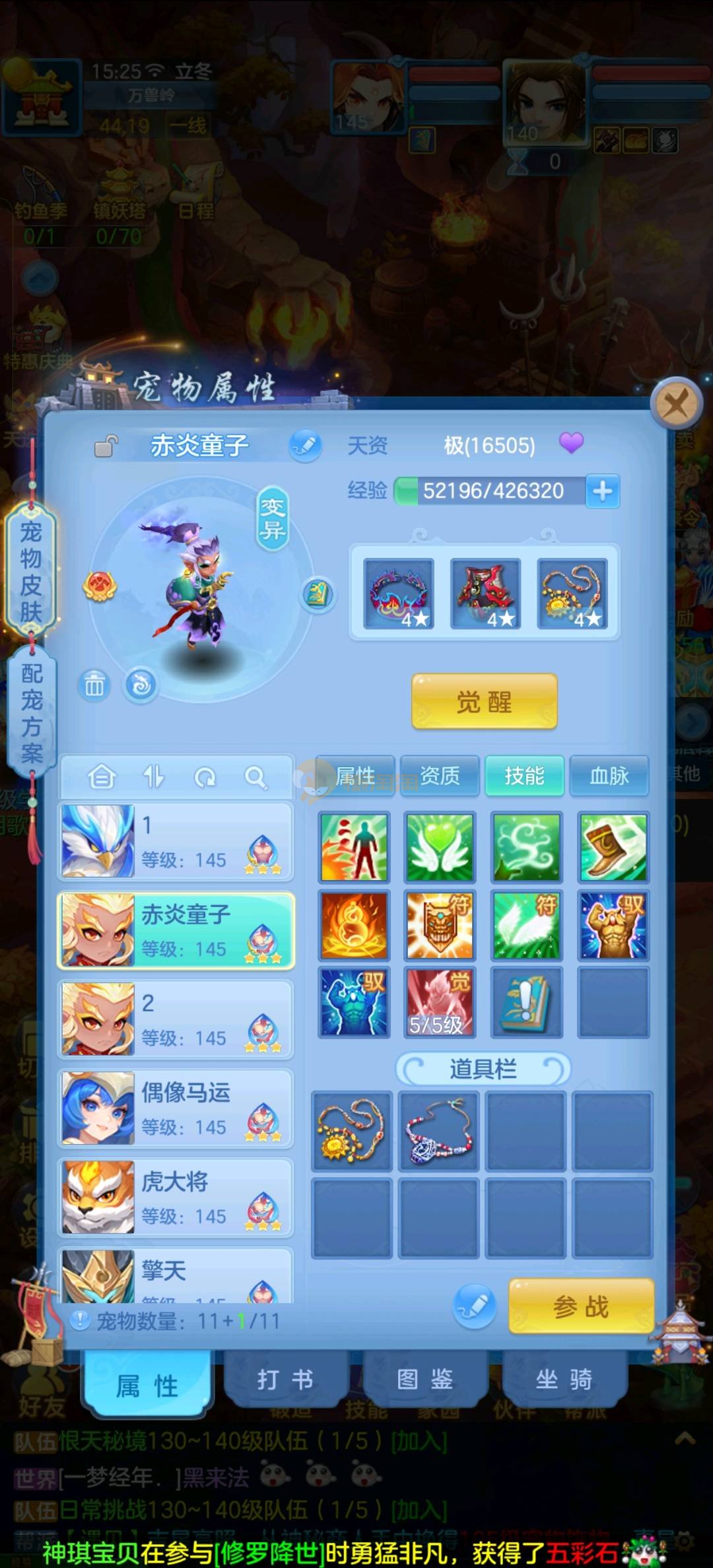Tap the trash icon to release pet
Viewport: 713px width, 1568px height.
pyautogui.click(x=94, y=685)
